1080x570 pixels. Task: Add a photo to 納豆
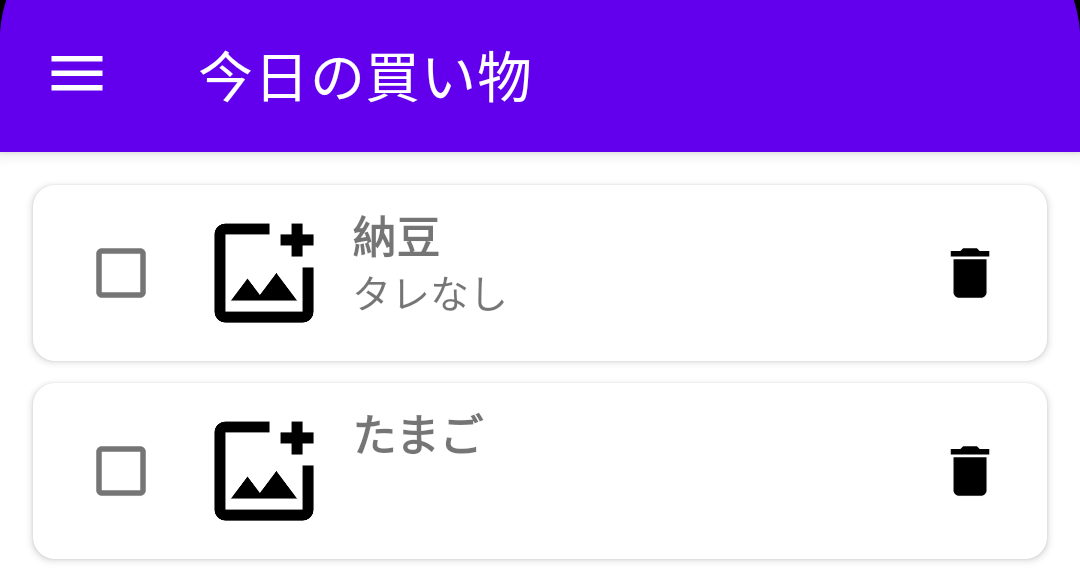(264, 273)
